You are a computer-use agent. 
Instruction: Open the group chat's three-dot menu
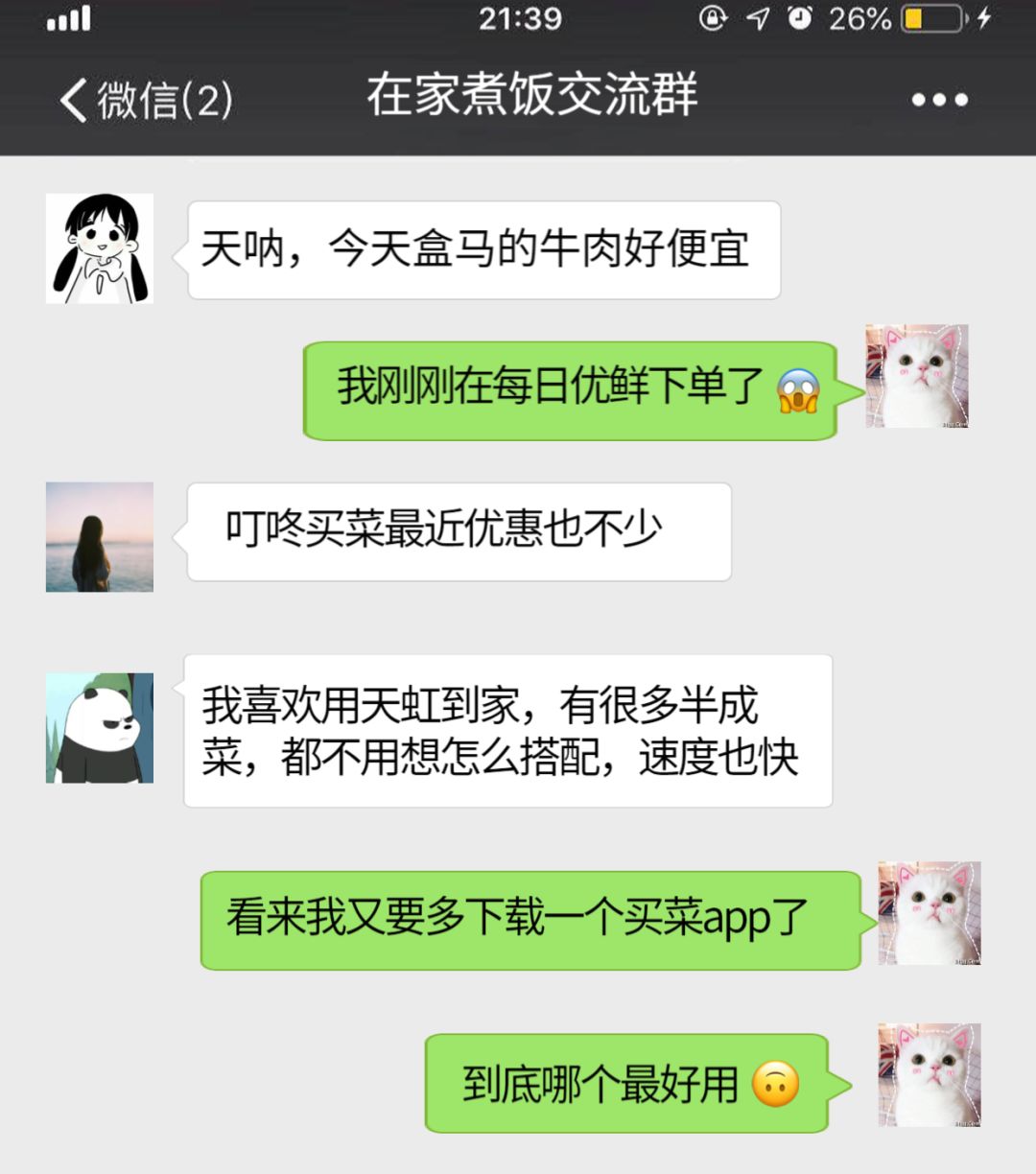pyautogui.click(x=939, y=100)
